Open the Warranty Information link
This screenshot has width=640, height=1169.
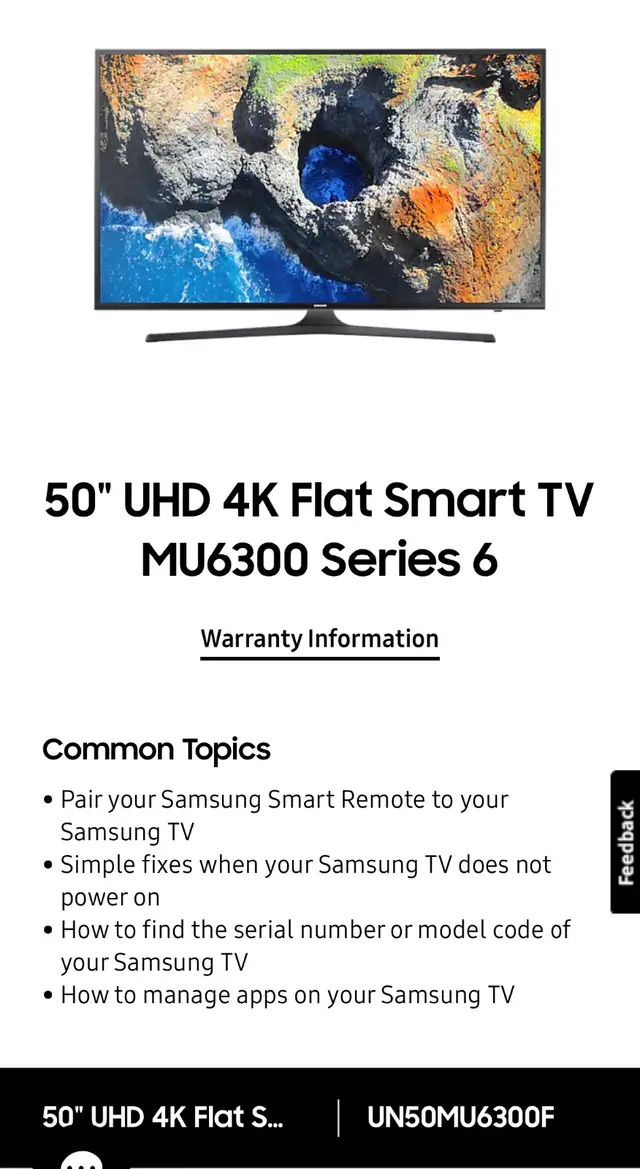(319, 640)
